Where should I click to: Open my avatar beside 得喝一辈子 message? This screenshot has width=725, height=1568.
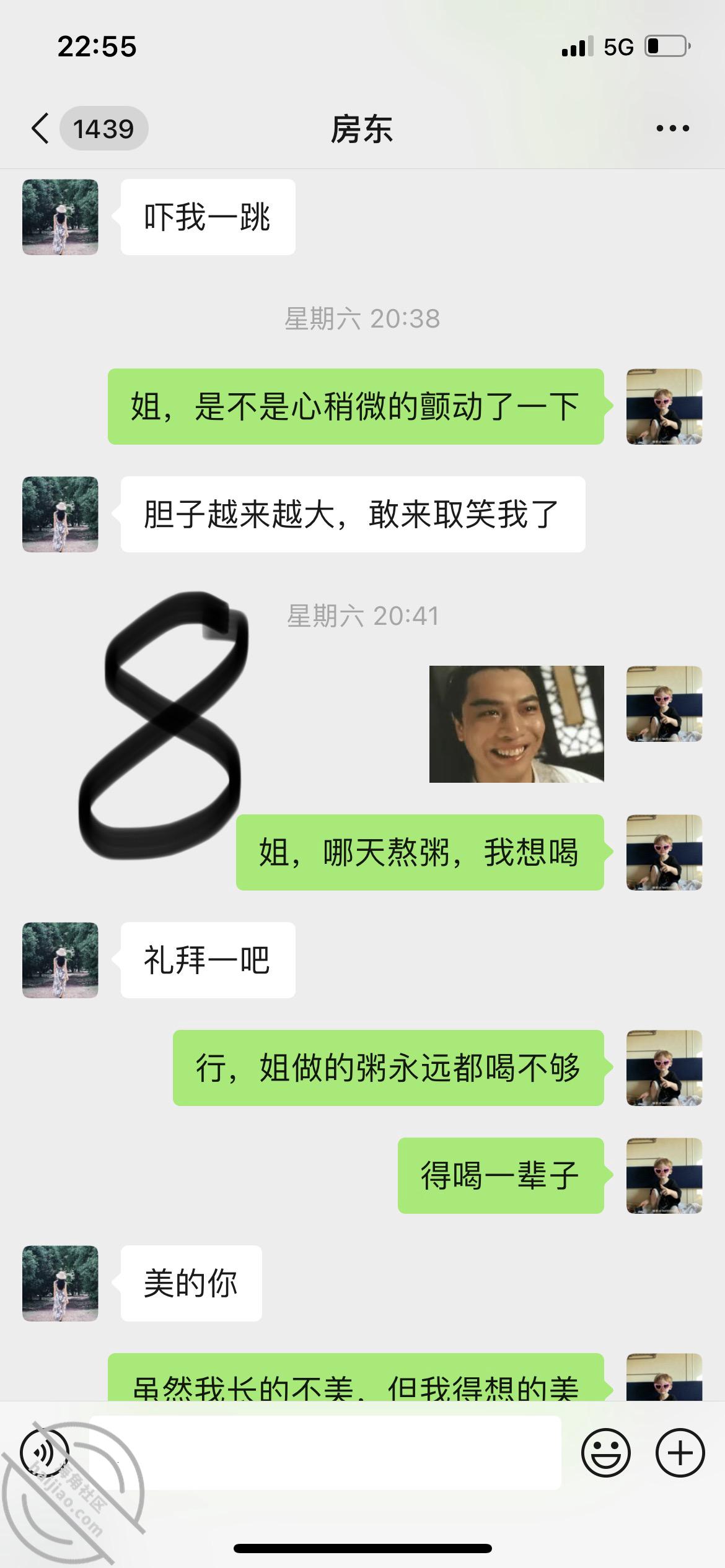664,1175
